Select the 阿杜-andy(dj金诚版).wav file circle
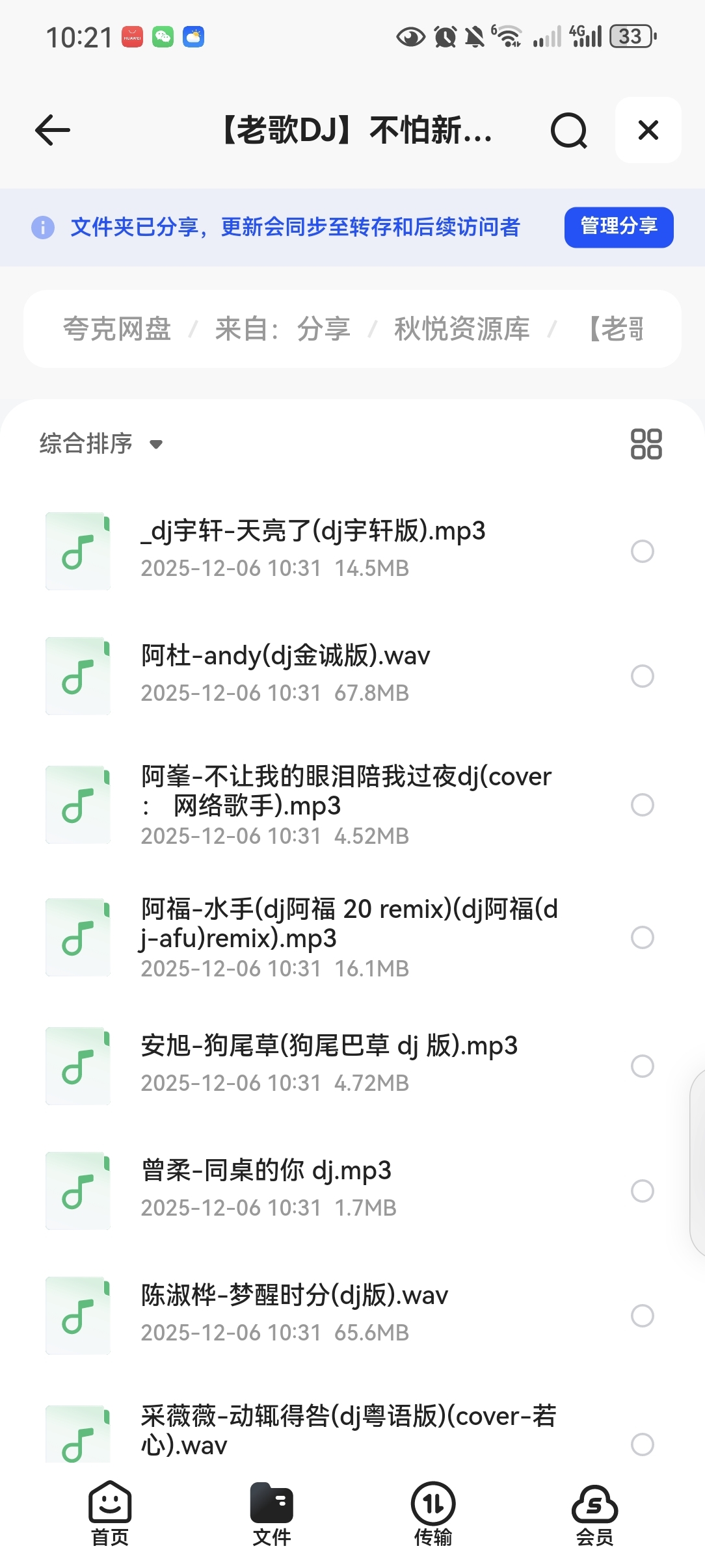The height and width of the screenshot is (1568, 705). 642,676
